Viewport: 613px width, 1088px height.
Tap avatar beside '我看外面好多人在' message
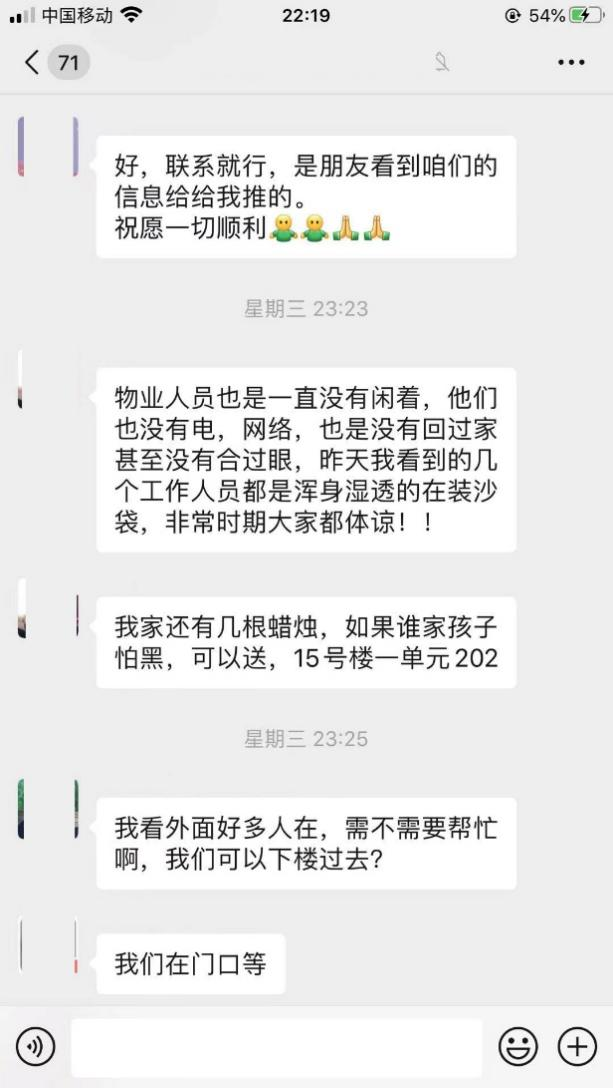click(x=48, y=809)
